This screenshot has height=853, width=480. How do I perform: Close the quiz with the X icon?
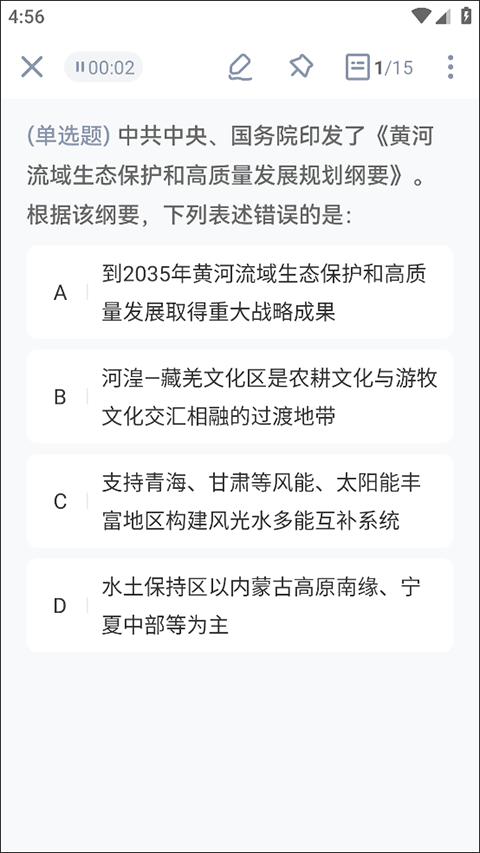click(32, 67)
